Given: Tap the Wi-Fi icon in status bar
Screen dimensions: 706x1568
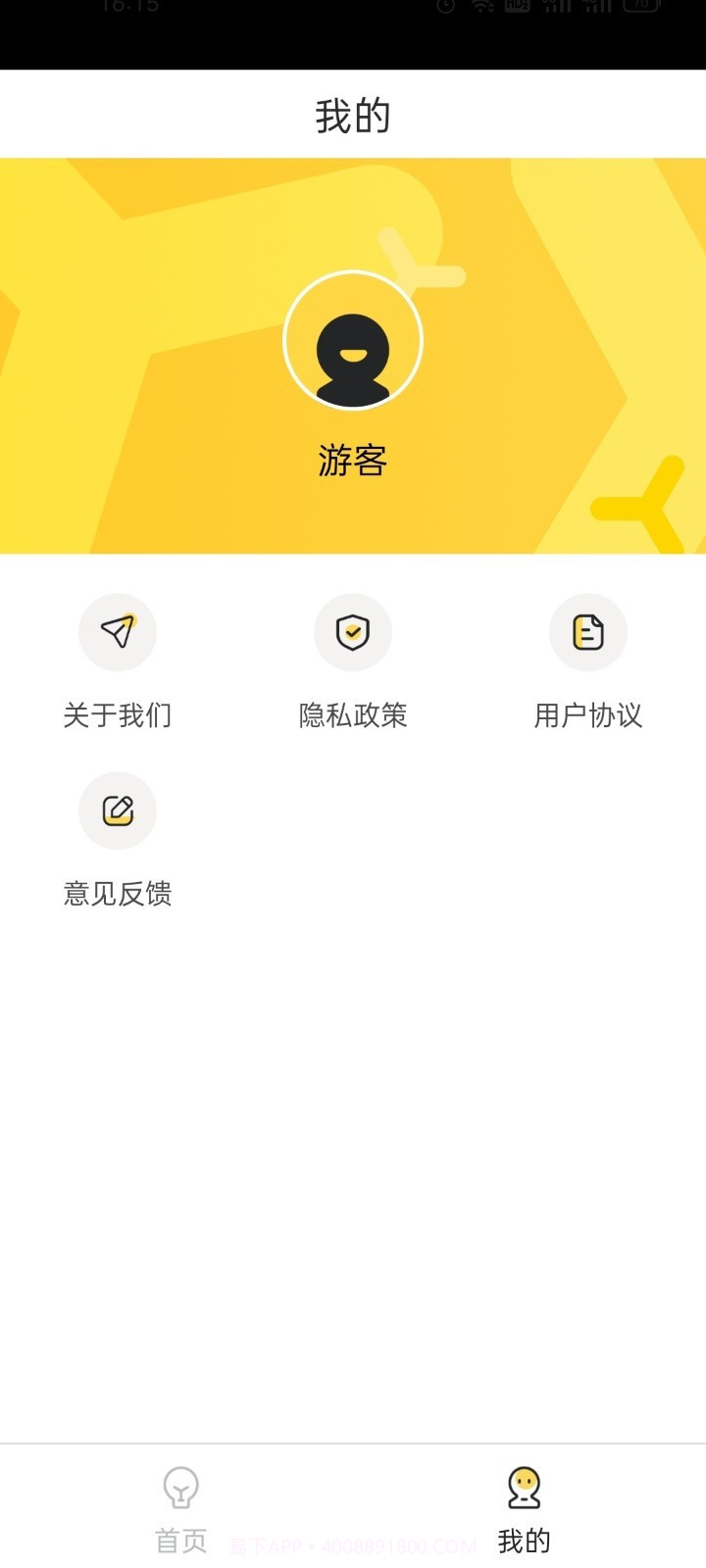Looking at the screenshot, I should tap(479, 8).
